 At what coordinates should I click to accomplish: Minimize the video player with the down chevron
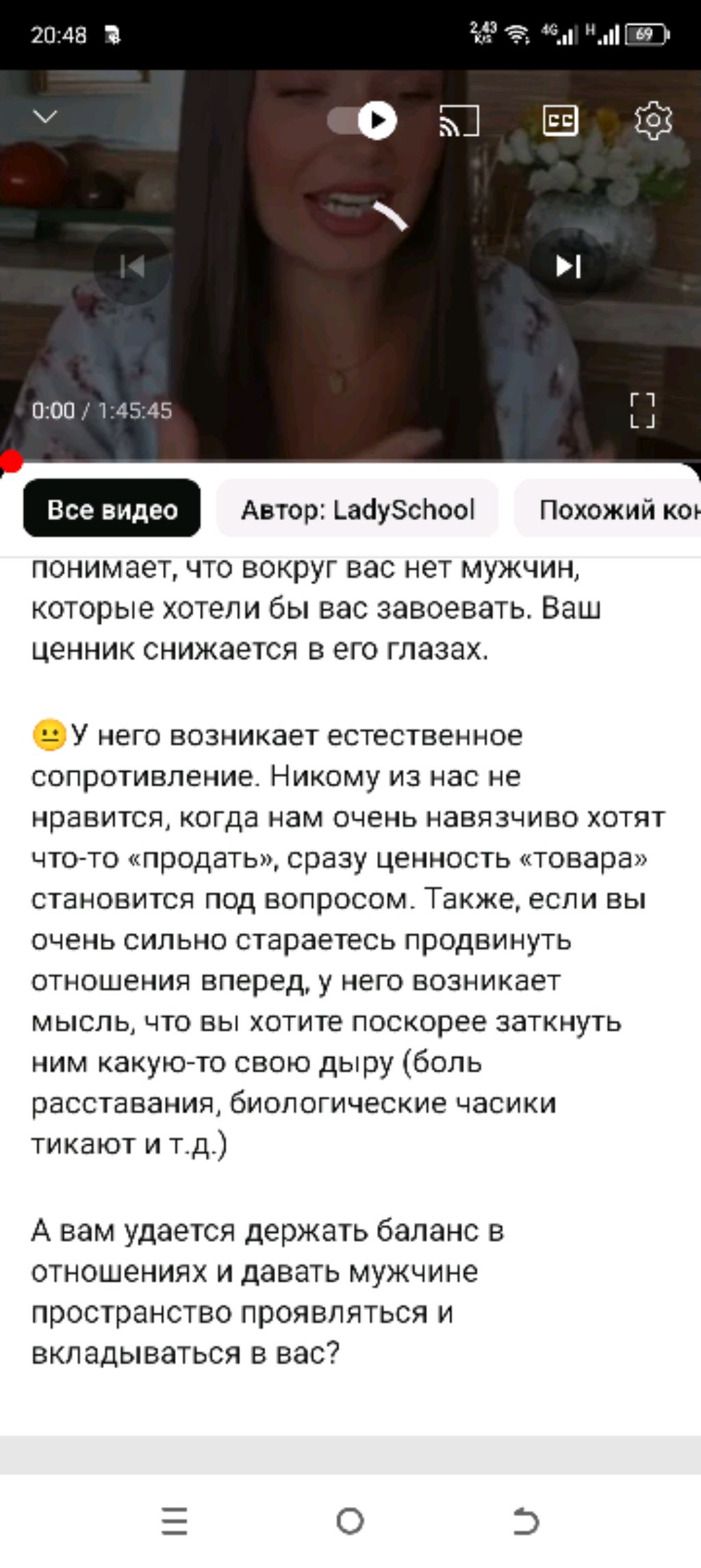coord(45,117)
